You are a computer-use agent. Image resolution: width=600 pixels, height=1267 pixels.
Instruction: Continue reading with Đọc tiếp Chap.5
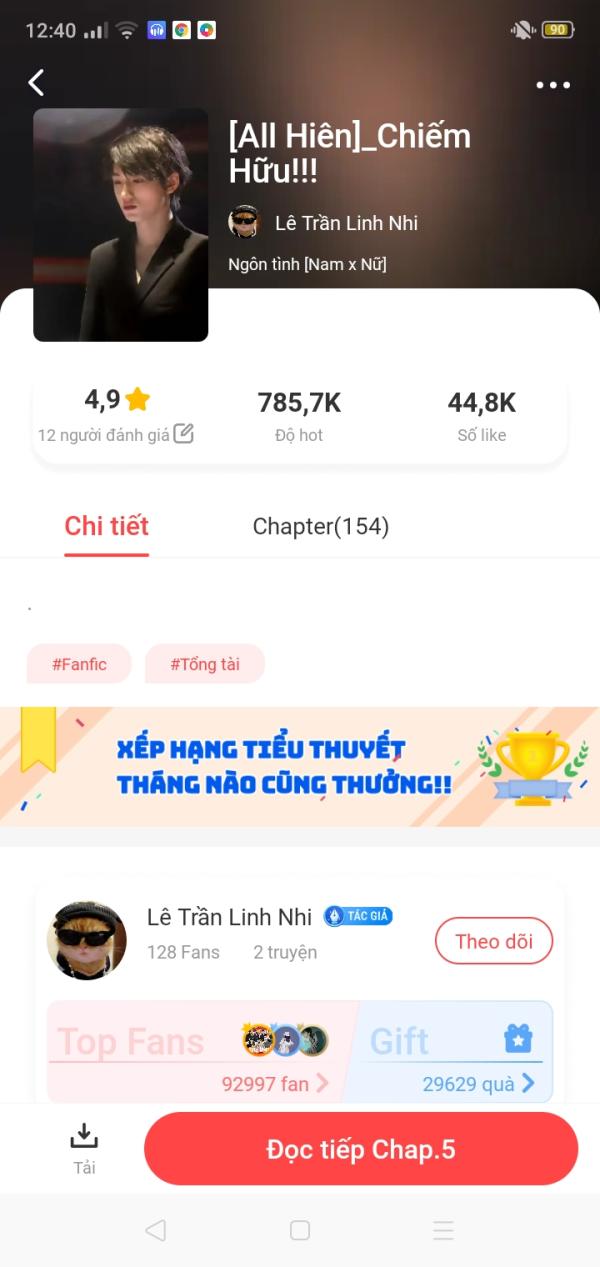361,1149
